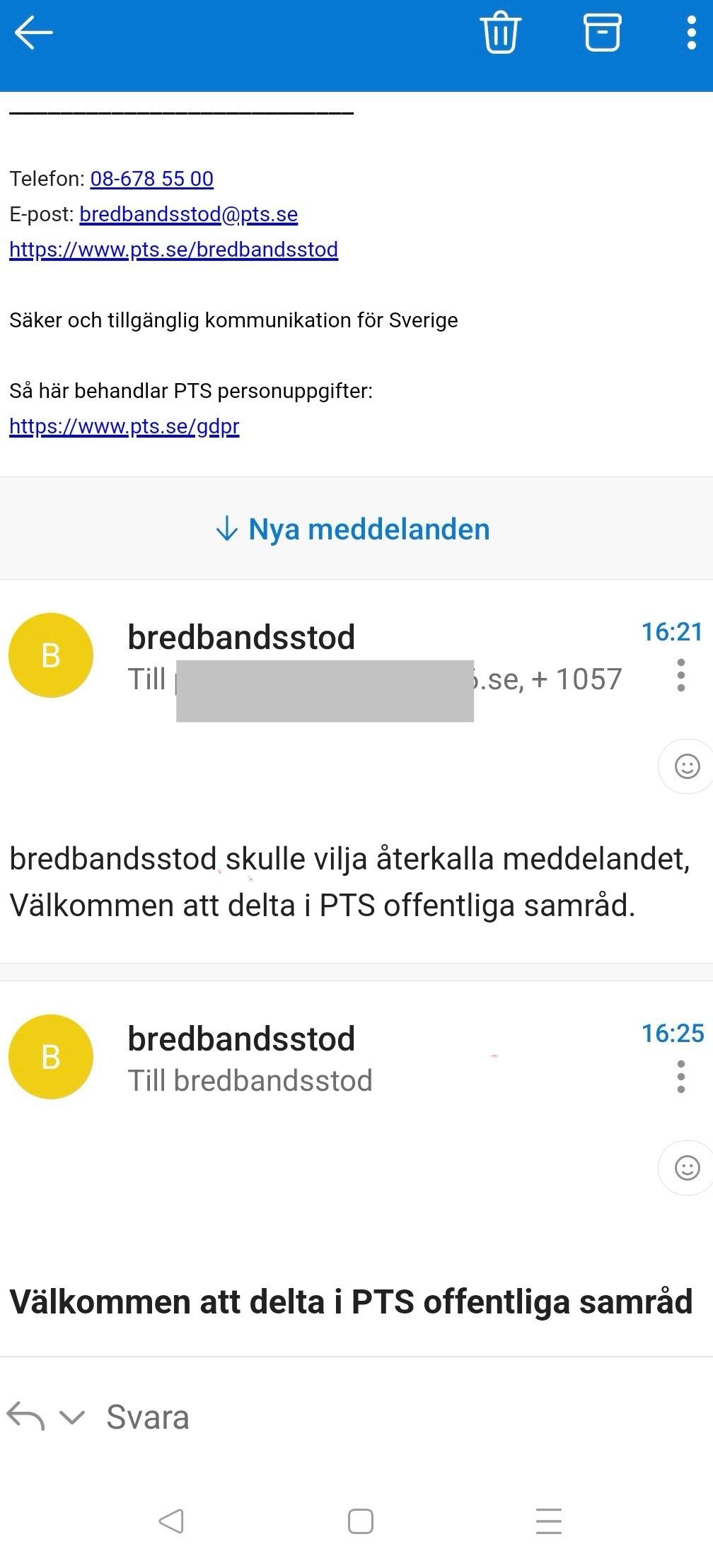Screen dimensions: 713x1568
Task: Expand reply options chevron next to Svara
Action: (72, 1417)
